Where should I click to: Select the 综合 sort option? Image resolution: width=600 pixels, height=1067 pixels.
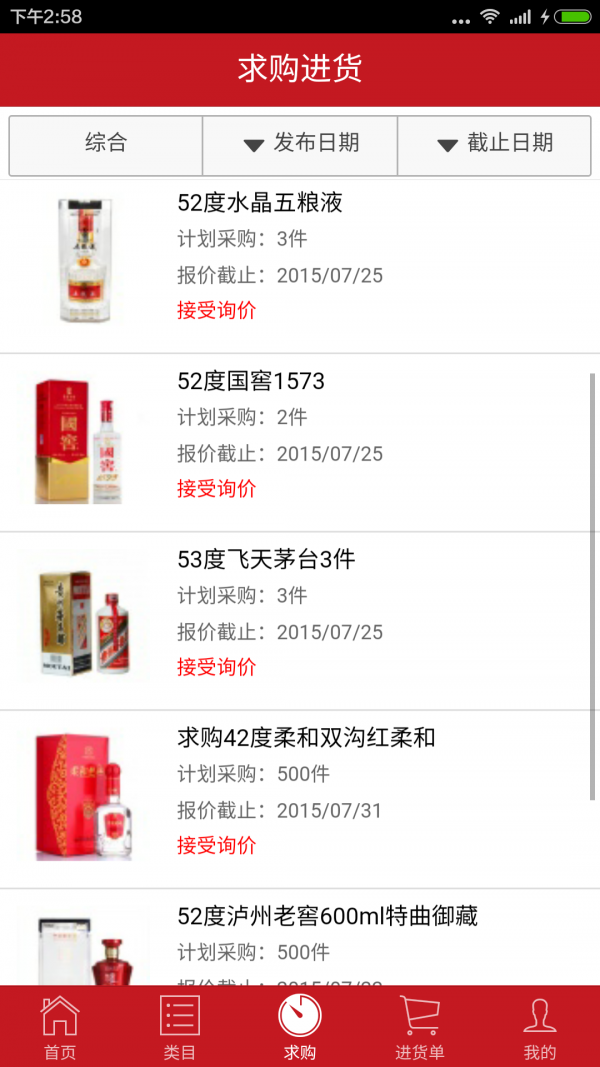click(106, 144)
